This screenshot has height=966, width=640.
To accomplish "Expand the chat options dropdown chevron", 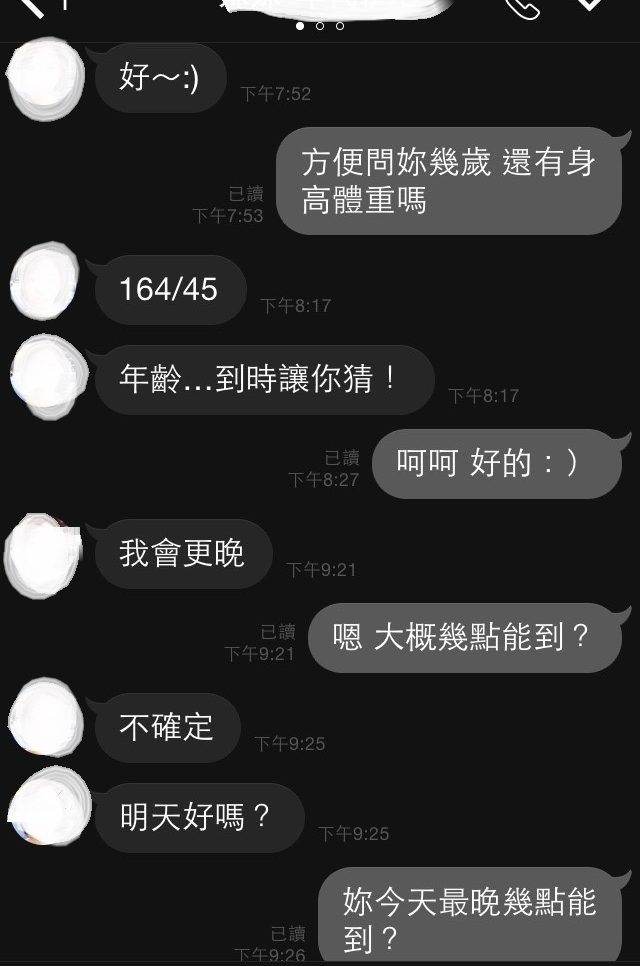I will click(x=590, y=6).
